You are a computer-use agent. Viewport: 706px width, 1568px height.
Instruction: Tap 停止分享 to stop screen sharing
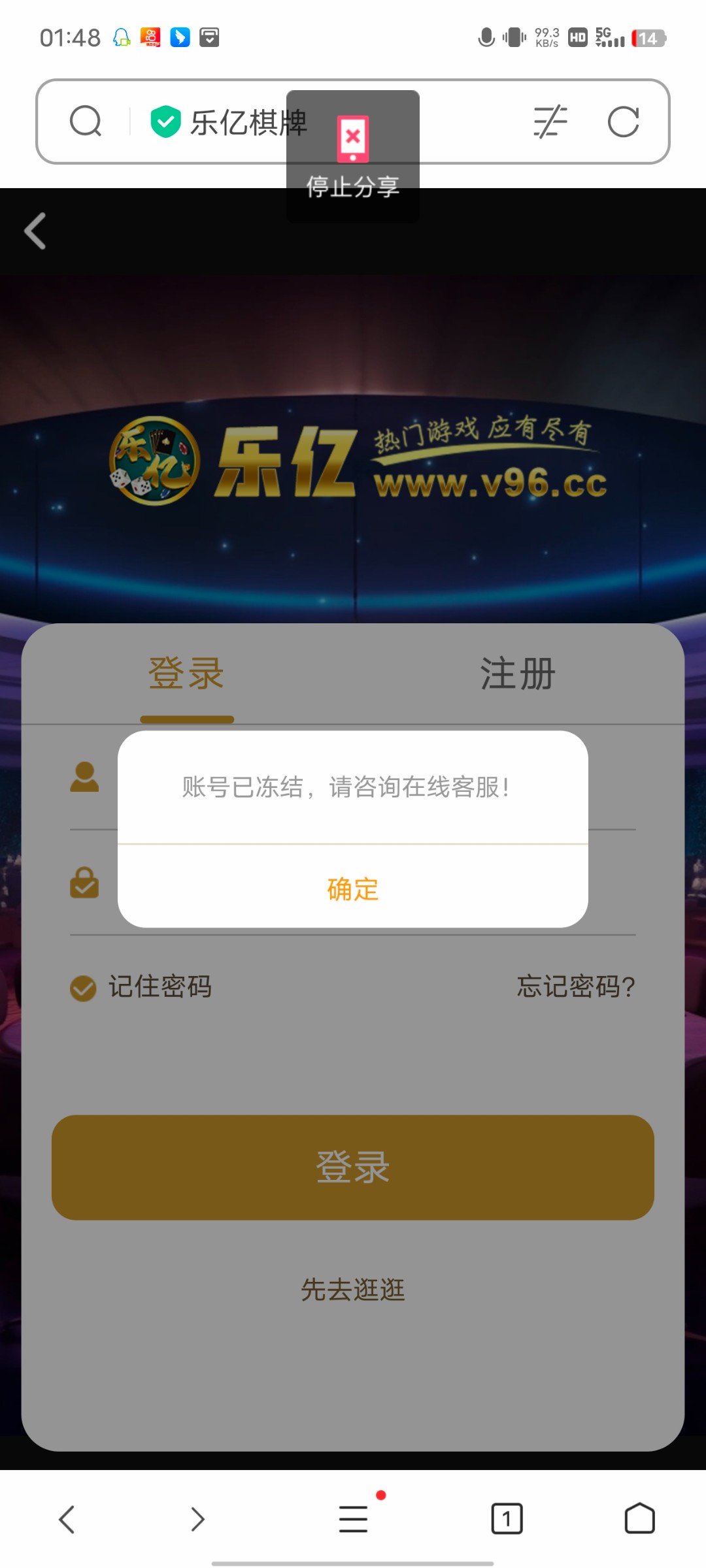tap(352, 157)
